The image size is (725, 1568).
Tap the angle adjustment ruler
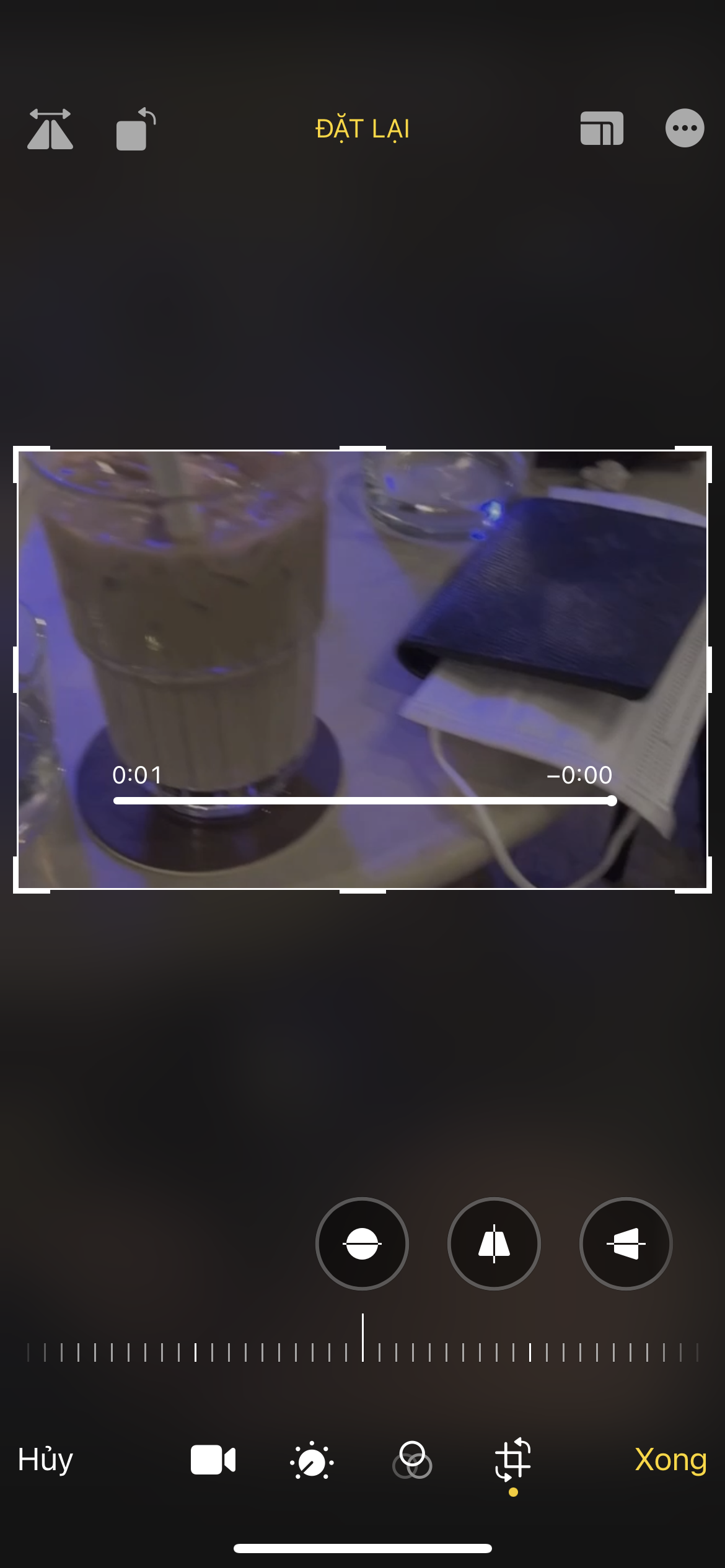[362, 1352]
